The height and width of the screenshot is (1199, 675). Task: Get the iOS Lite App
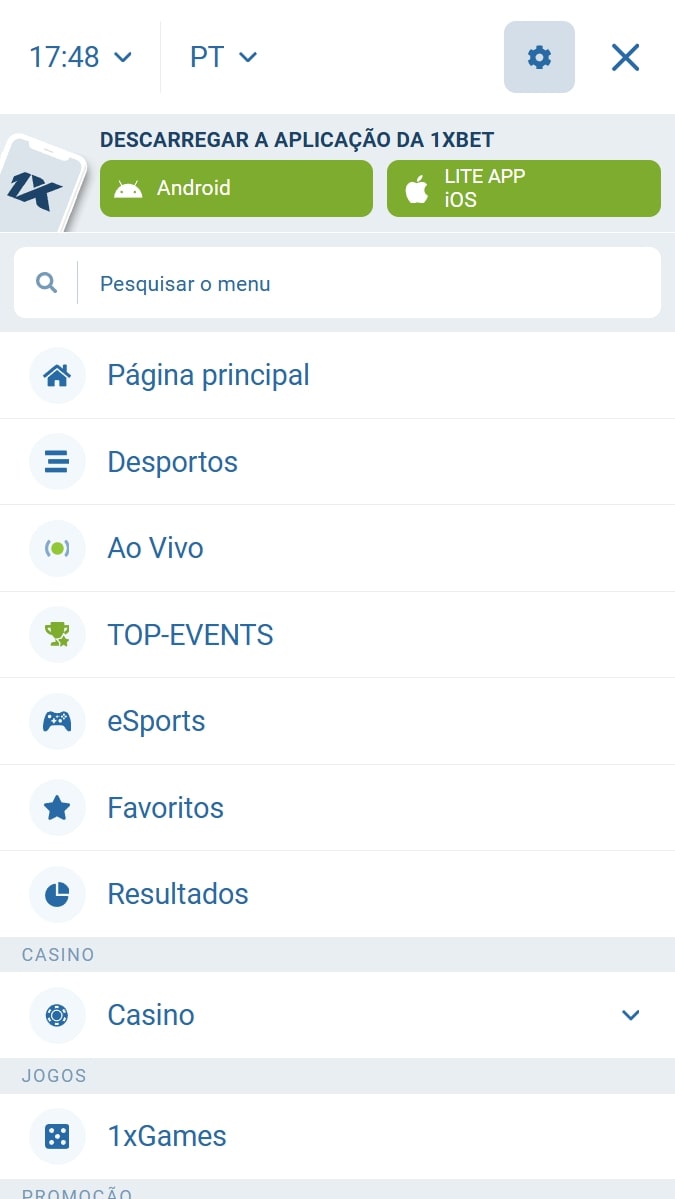pyautogui.click(x=524, y=188)
